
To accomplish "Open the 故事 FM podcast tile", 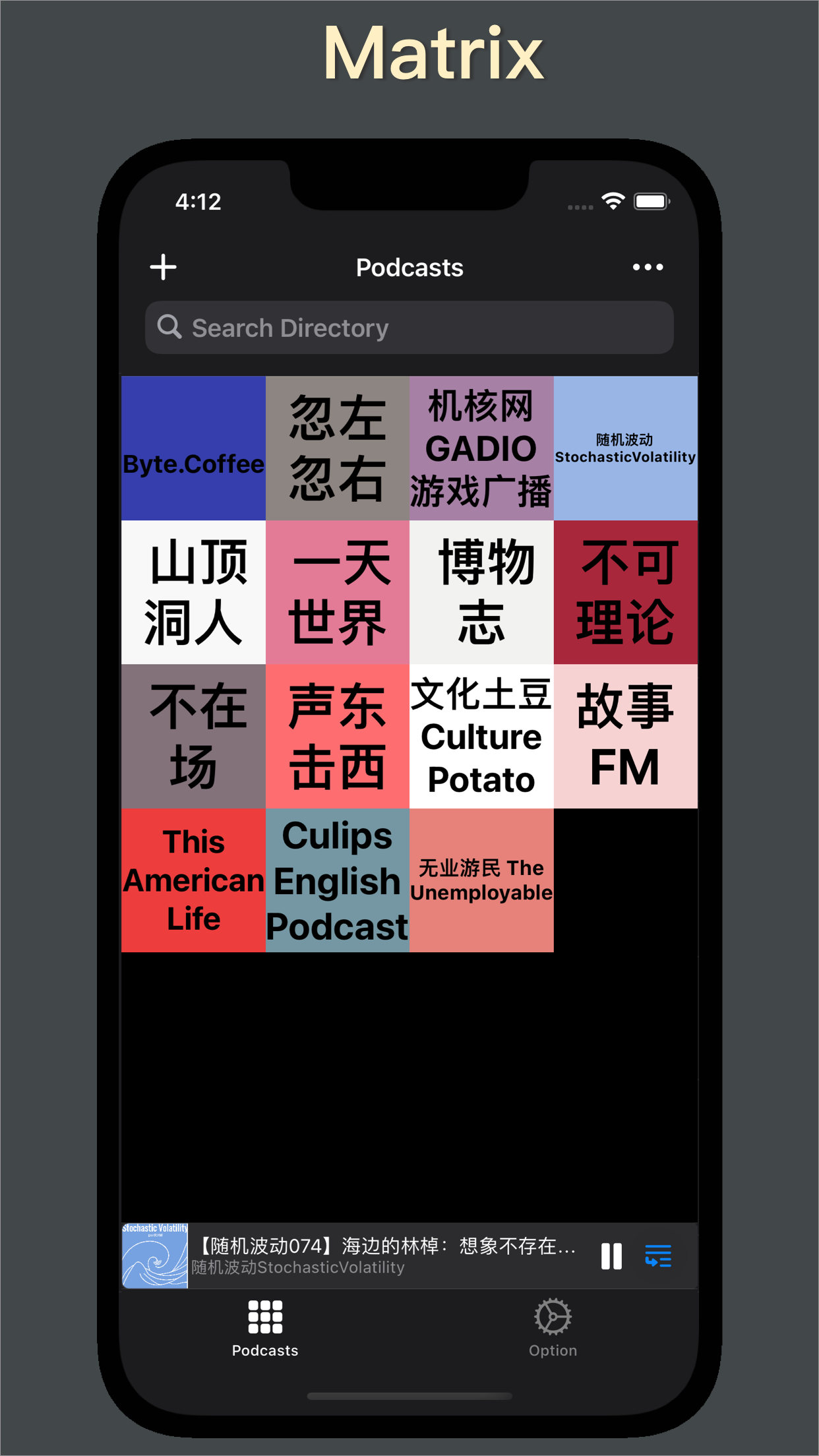I will (x=626, y=736).
